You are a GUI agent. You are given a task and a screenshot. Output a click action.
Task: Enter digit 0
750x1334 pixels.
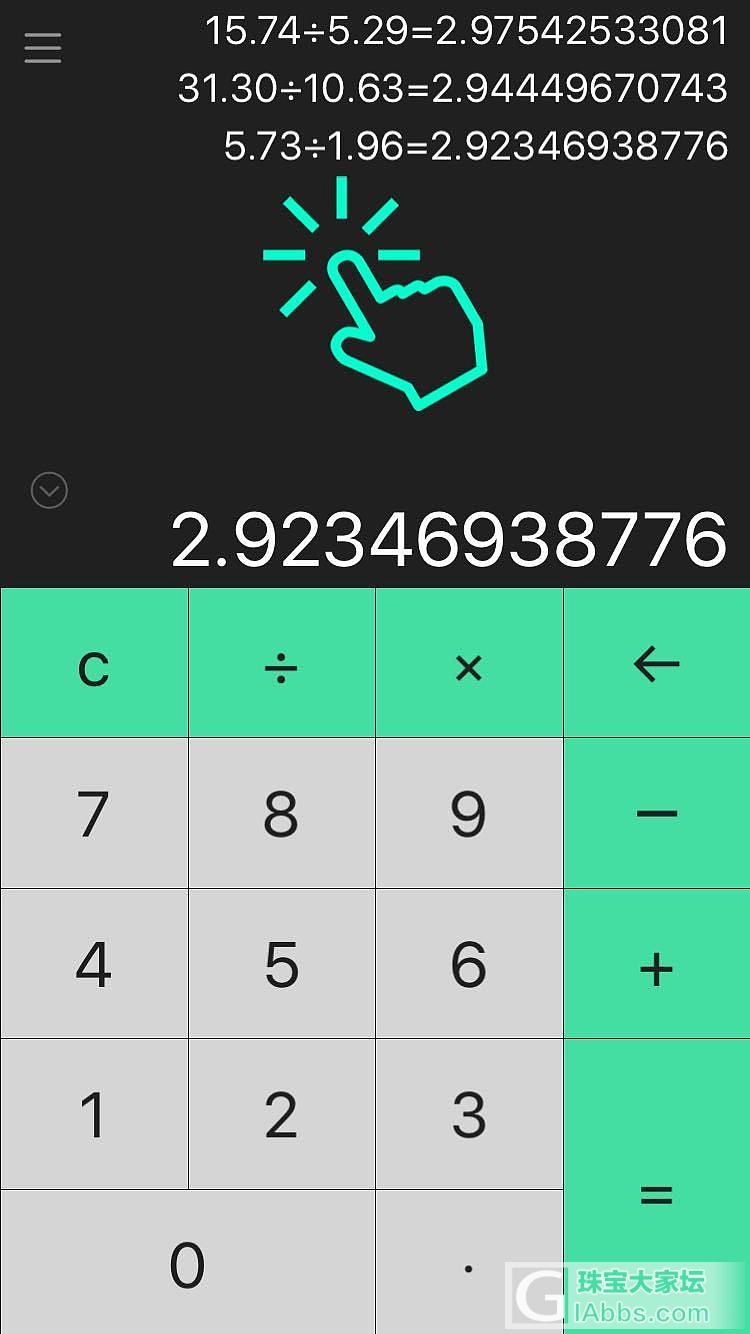pos(188,1264)
